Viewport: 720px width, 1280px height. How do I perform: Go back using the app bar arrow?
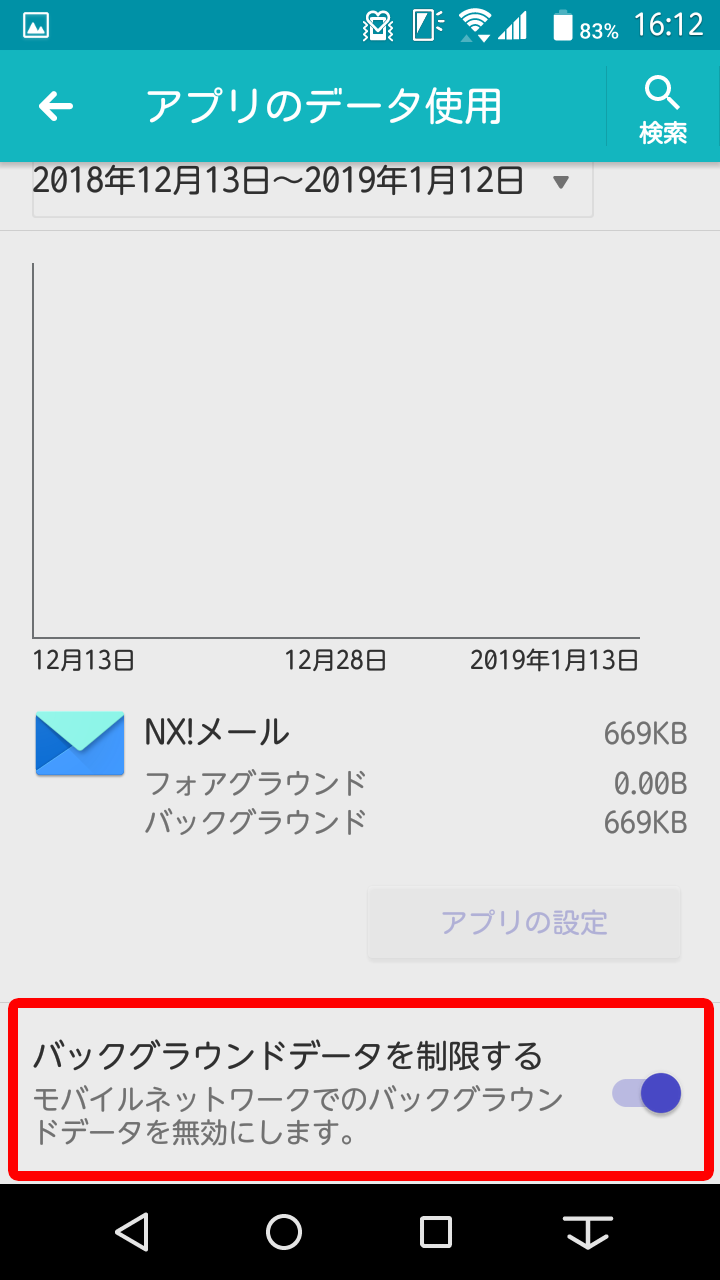click(56, 106)
